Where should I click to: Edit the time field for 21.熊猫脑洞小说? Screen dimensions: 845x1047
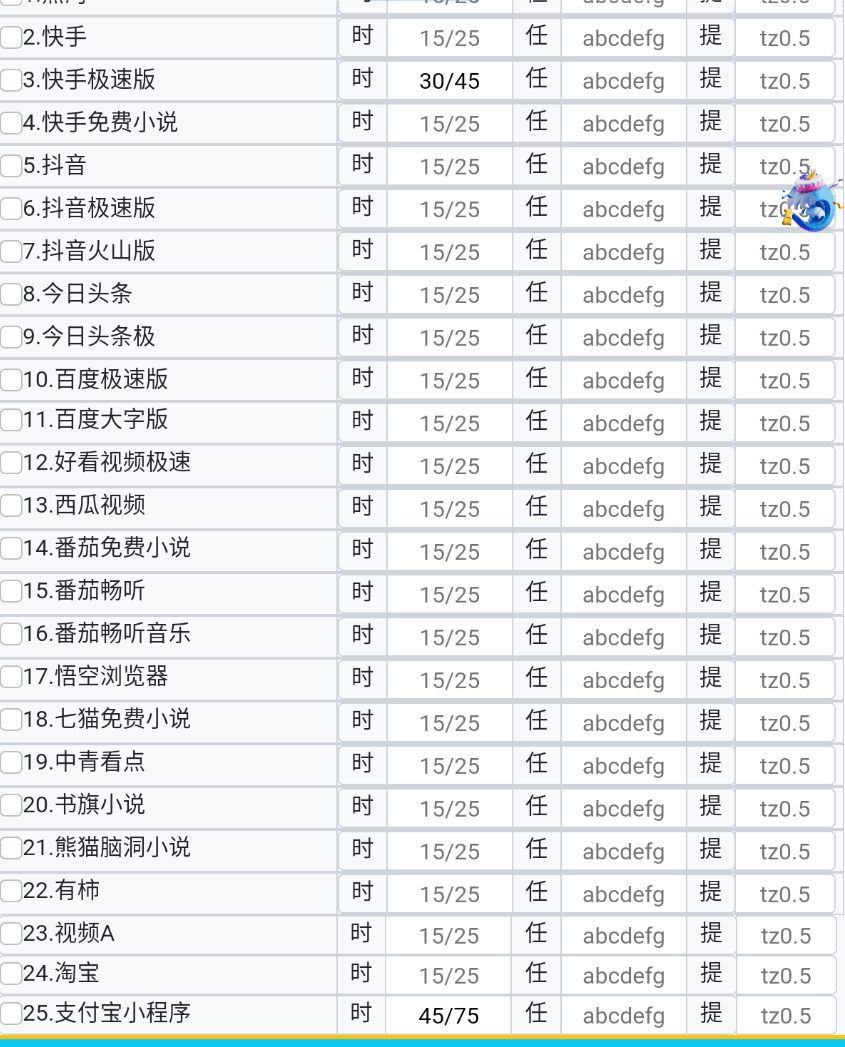pyautogui.click(x=449, y=851)
